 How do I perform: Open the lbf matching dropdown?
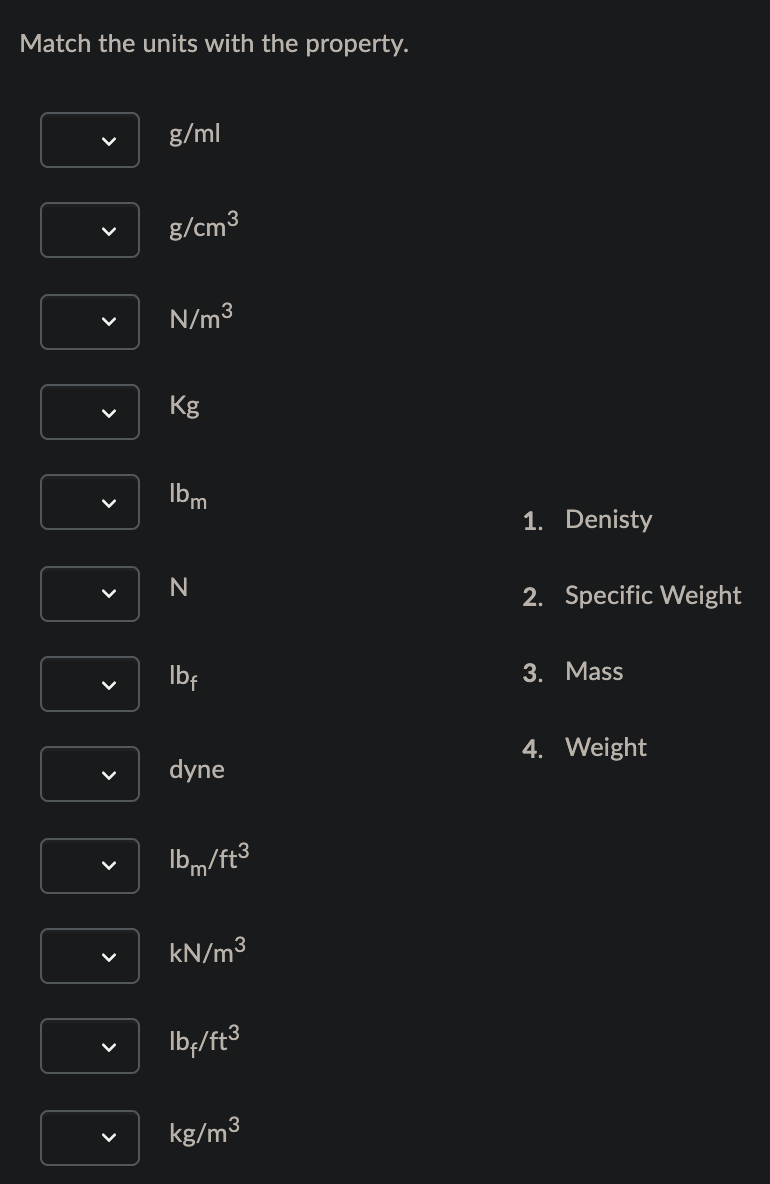tap(90, 684)
